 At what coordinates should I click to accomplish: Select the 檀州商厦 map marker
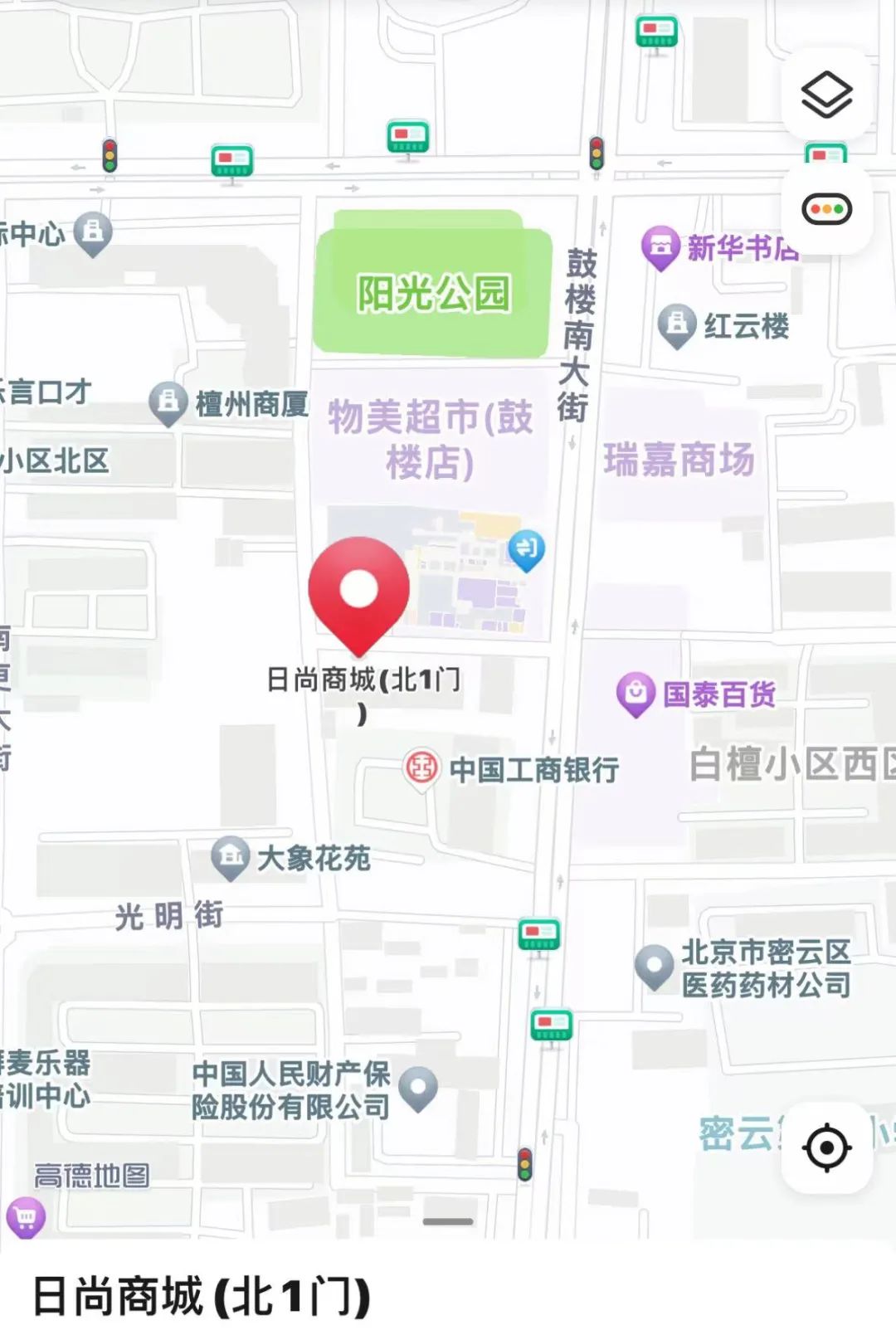click(168, 403)
